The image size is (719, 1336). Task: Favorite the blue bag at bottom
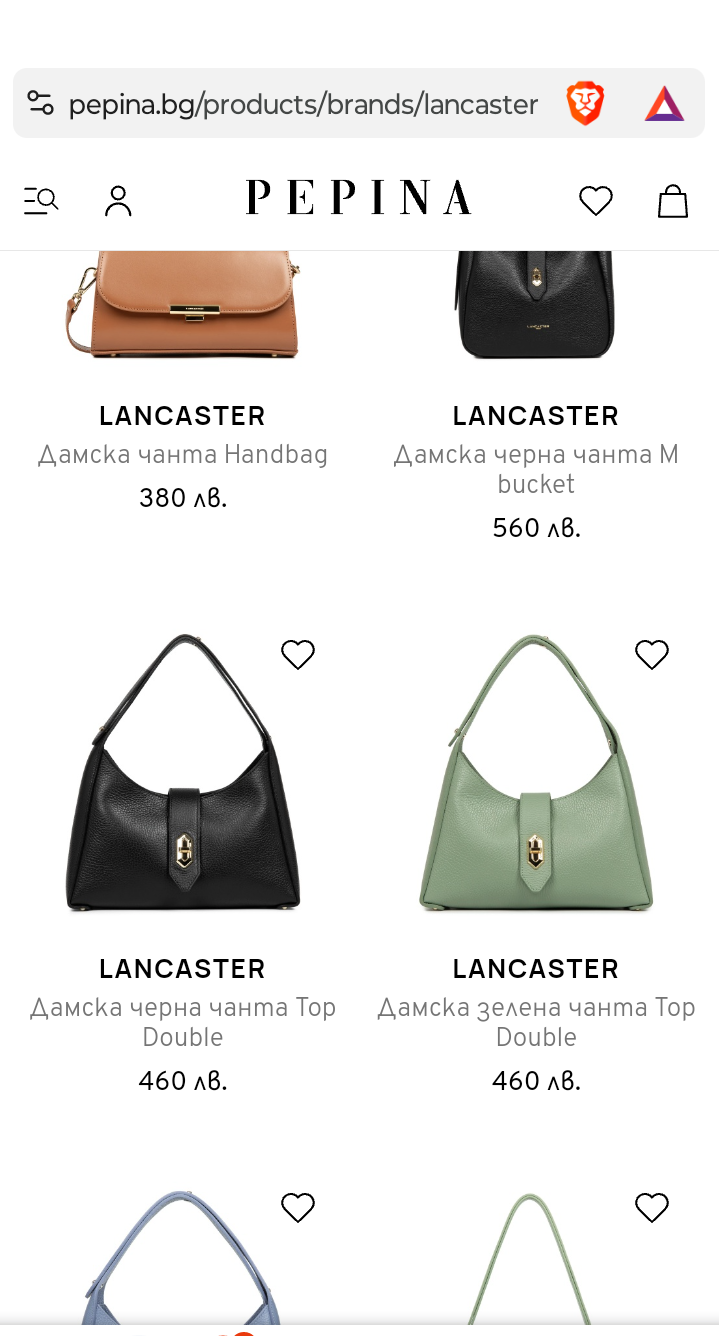click(x=298, y=1208)
